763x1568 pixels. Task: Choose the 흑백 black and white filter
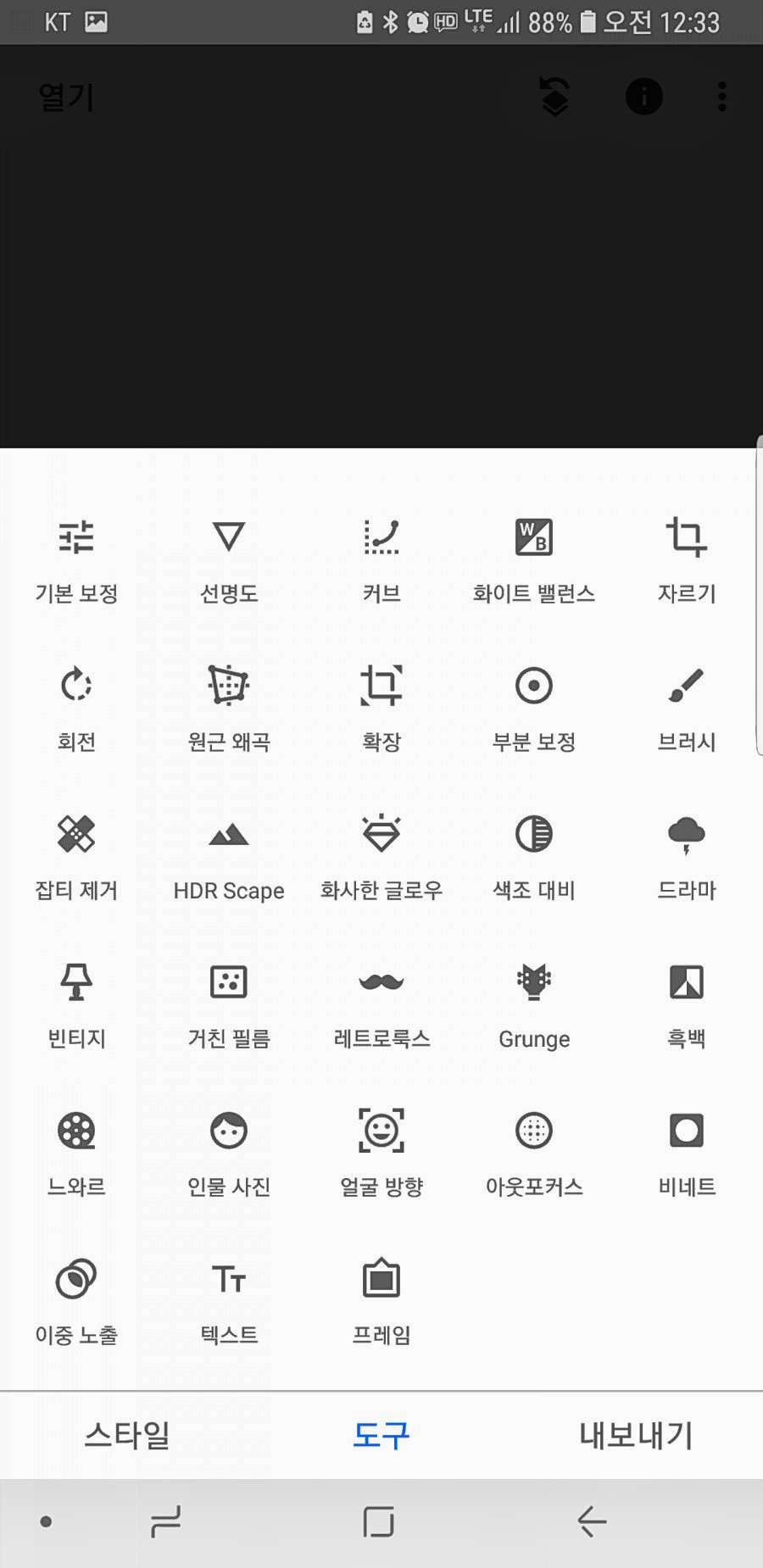pyautogui.click(x=687, y=1005)
